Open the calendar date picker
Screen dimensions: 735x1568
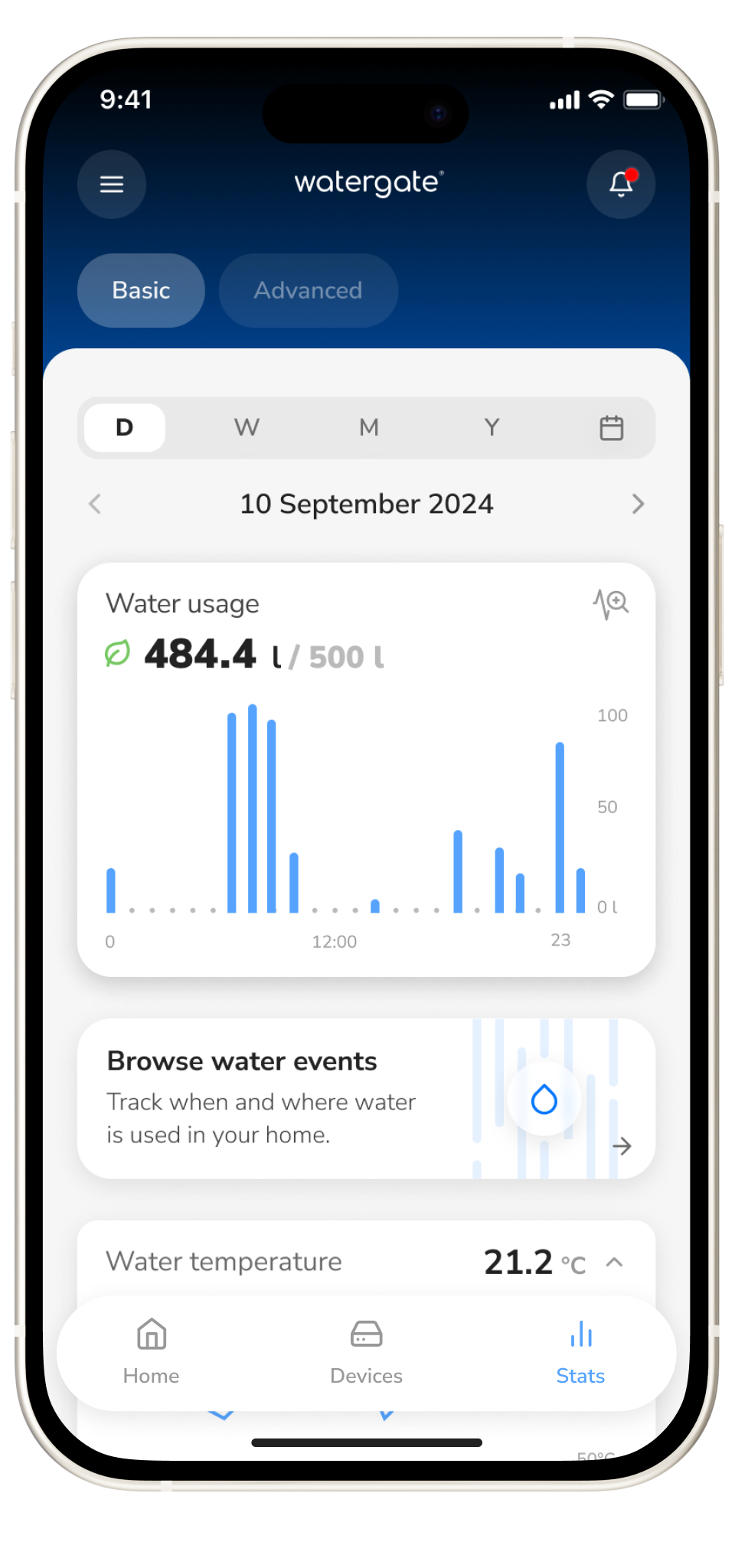[x=611, y=427]
